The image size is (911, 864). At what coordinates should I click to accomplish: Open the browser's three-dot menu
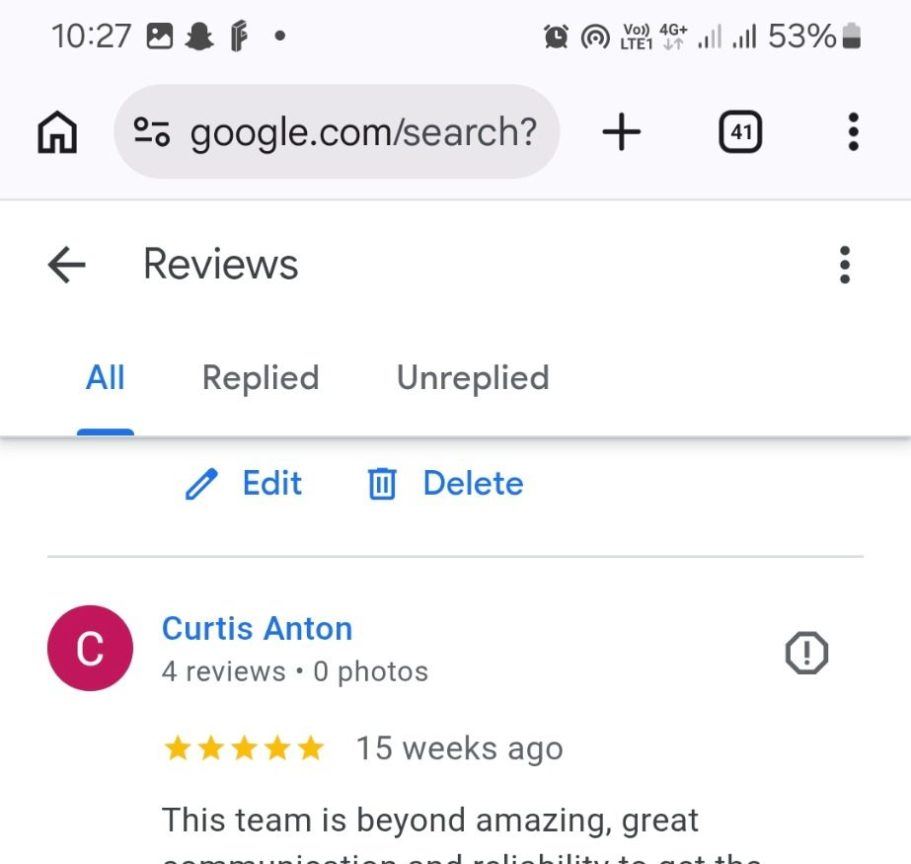(x=852, y=132)
